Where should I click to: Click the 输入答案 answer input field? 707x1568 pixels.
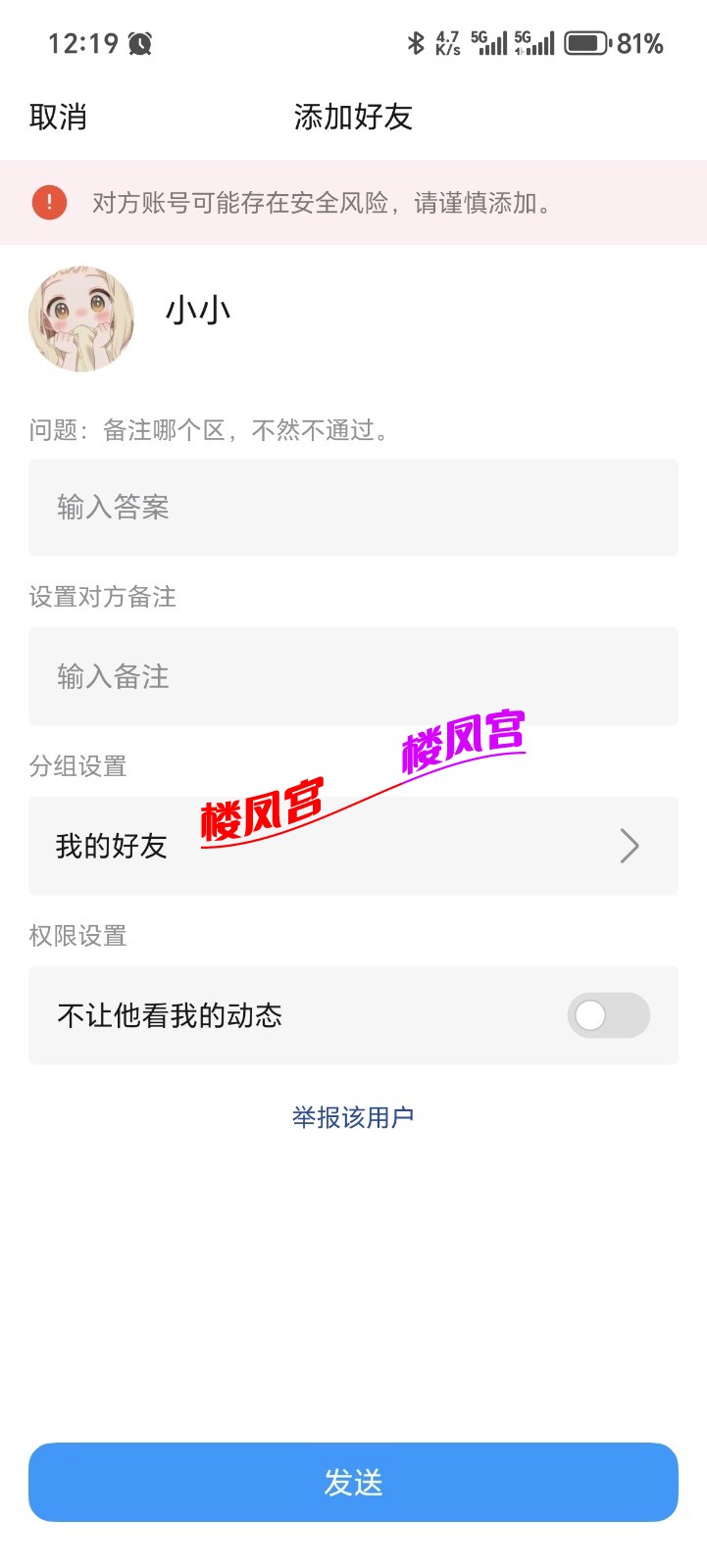[353, 508]
